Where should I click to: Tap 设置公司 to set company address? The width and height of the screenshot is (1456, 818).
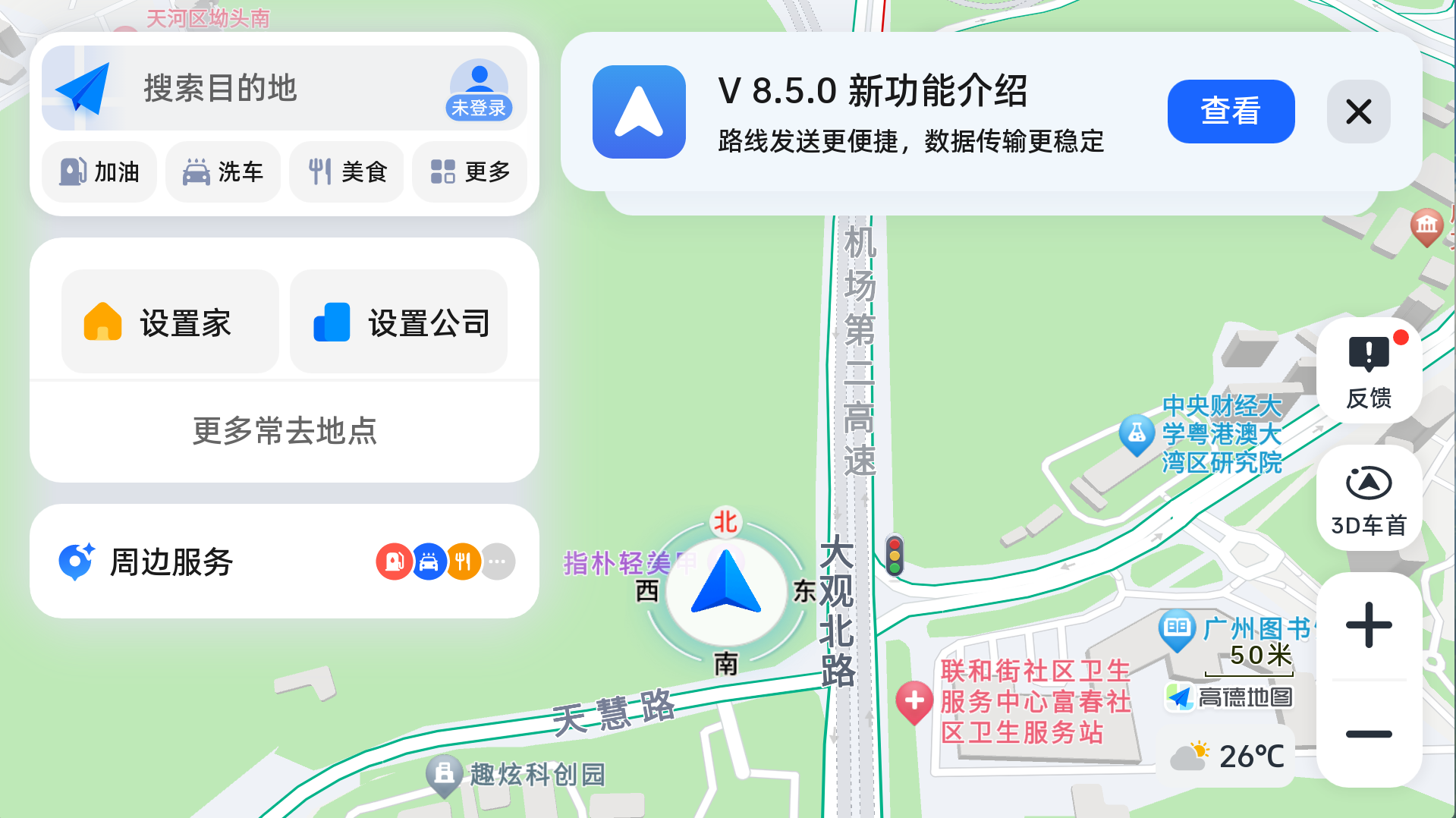tap(399, 322)
